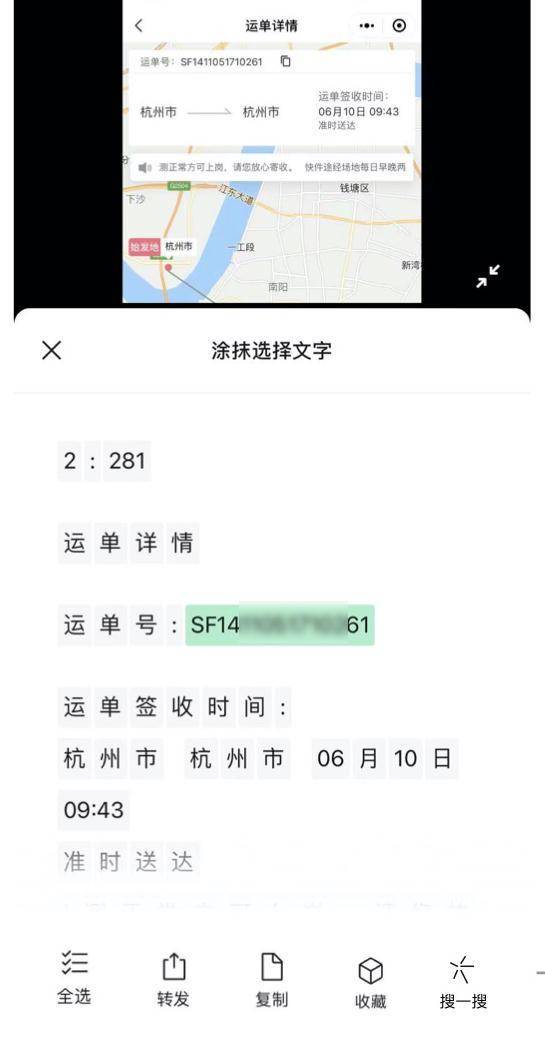Screen dimensions: 545x1048
Task: Search selected text using 搜一搜
Action: 463,982
